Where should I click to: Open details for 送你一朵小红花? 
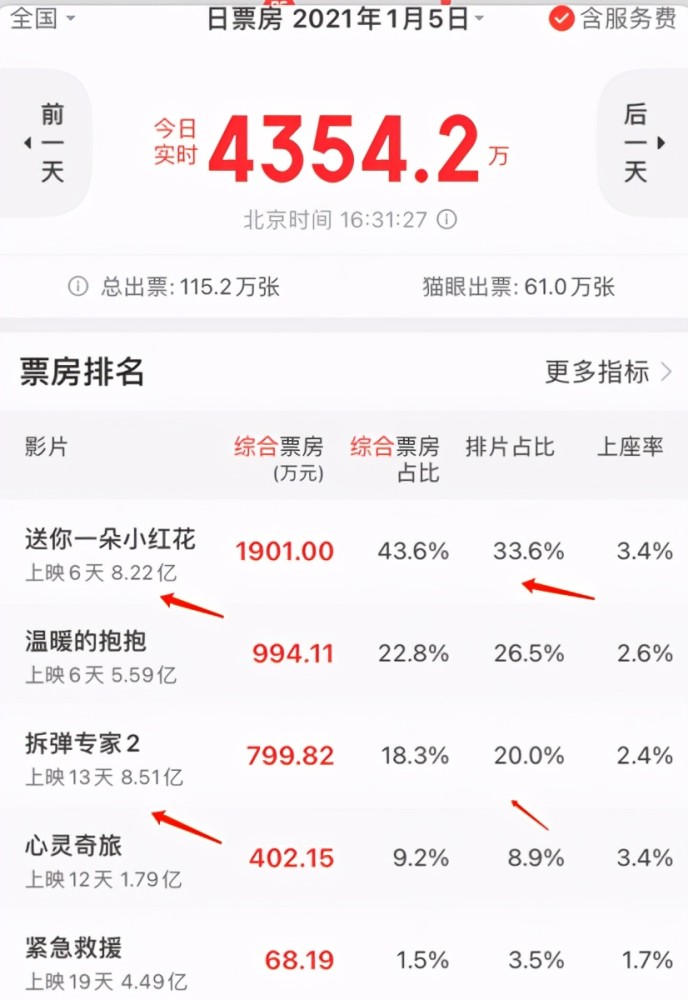[x=110, y=540]
